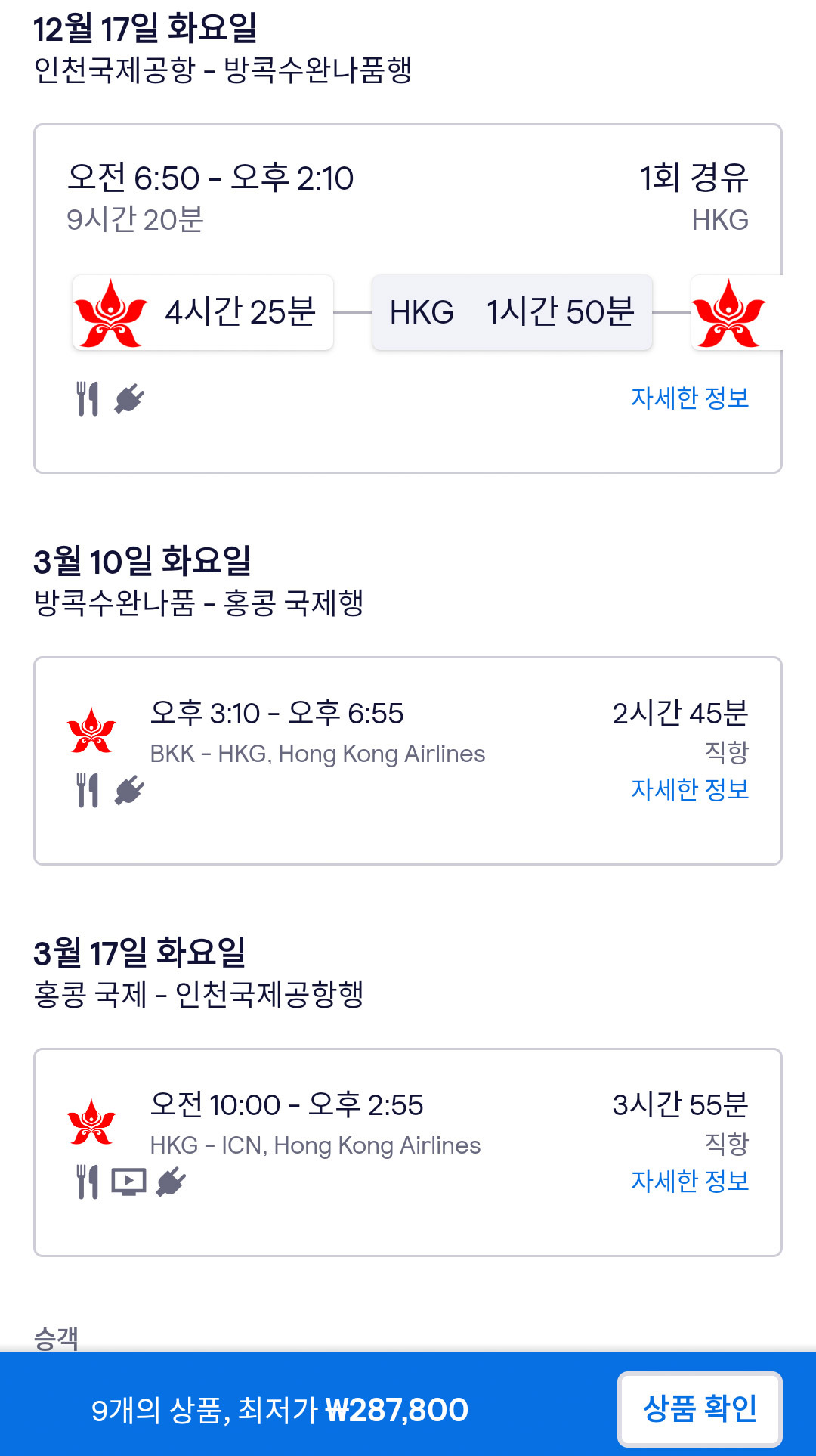The height and width of the screenshot is (1456, 816).
Task: Show 자세한 정보 for the HKG - ICN flight
Action: (690, 1181)
